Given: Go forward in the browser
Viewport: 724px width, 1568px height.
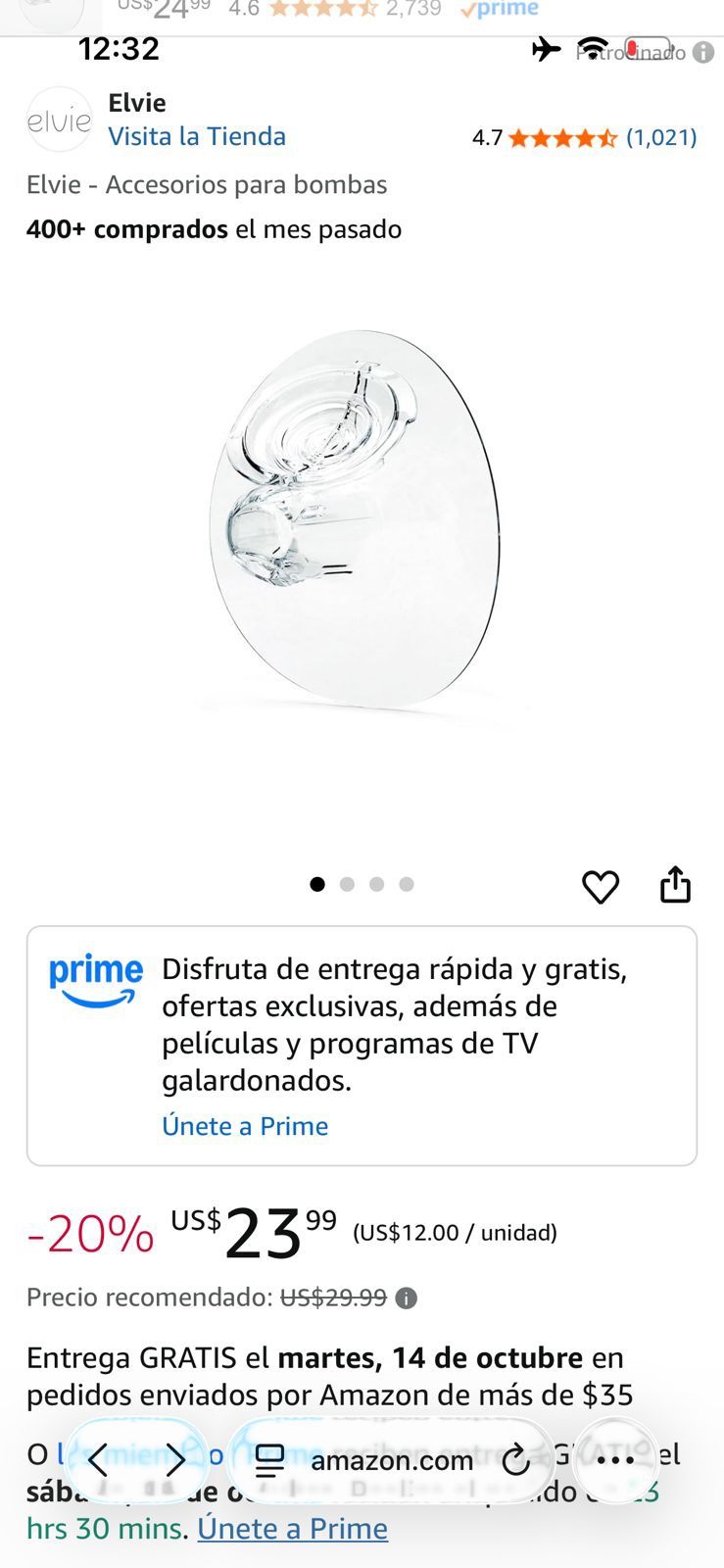Looking at the screenshot, I should point(174,1460).
